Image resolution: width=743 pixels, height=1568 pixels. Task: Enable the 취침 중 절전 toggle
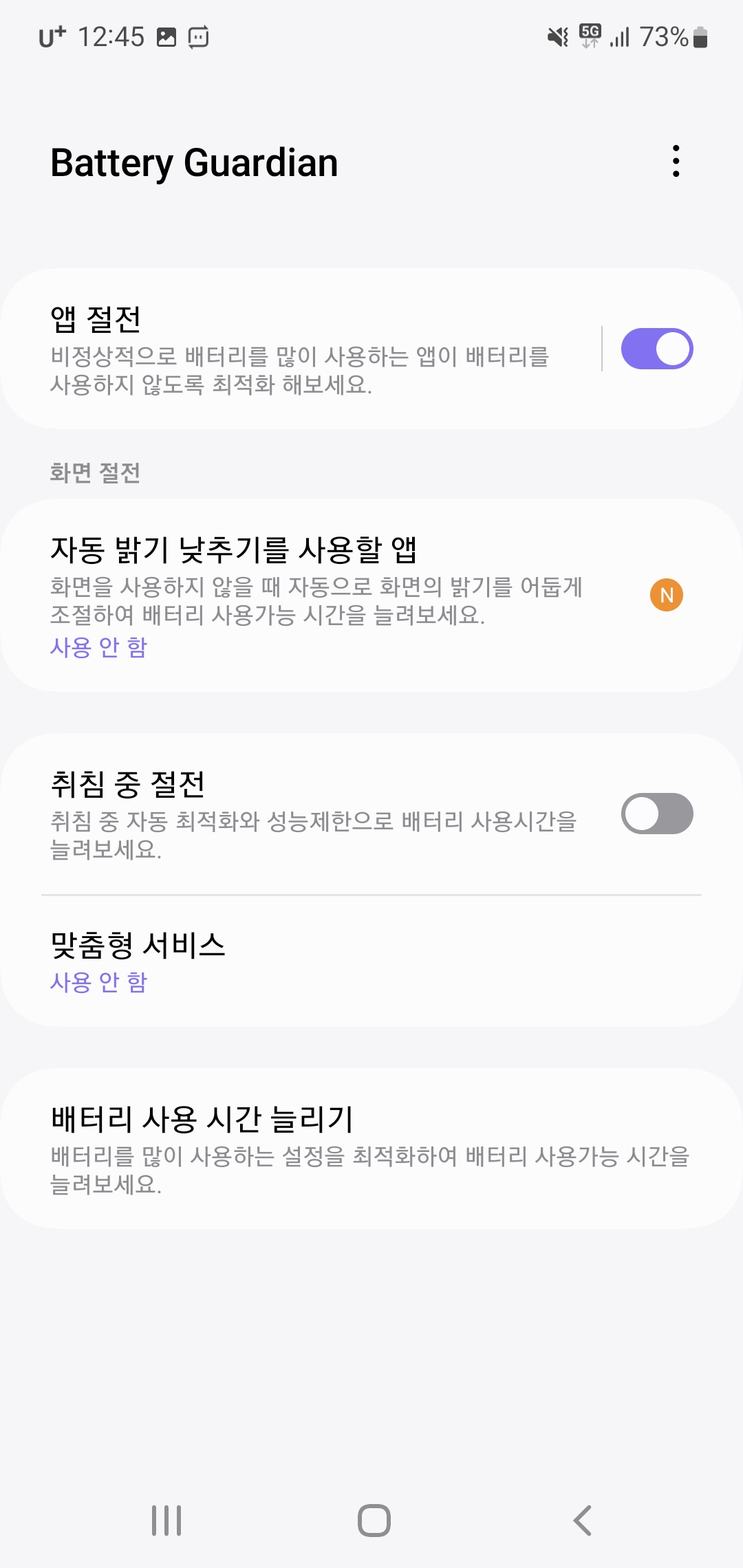click(x=657, y=814)
